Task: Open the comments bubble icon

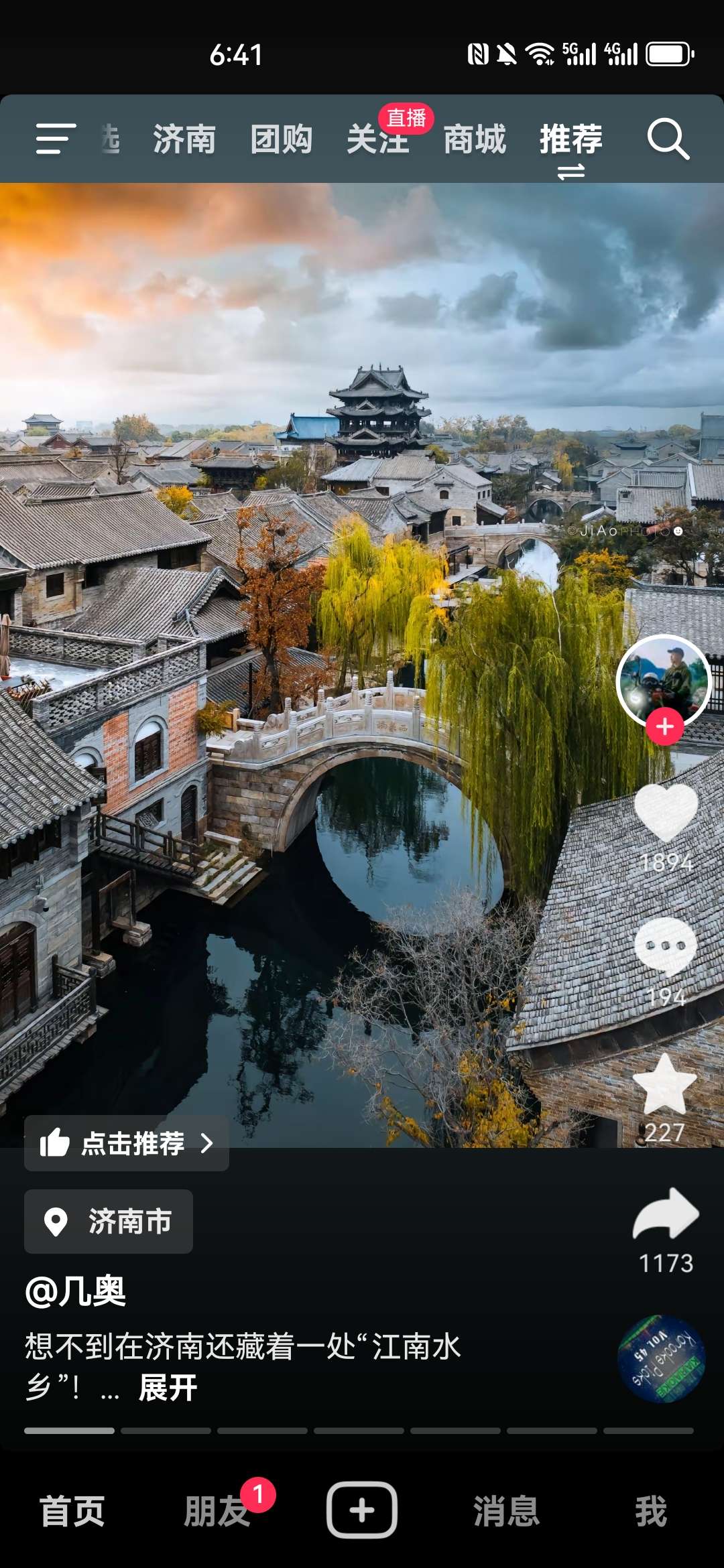Action: [x=666, y=946]
